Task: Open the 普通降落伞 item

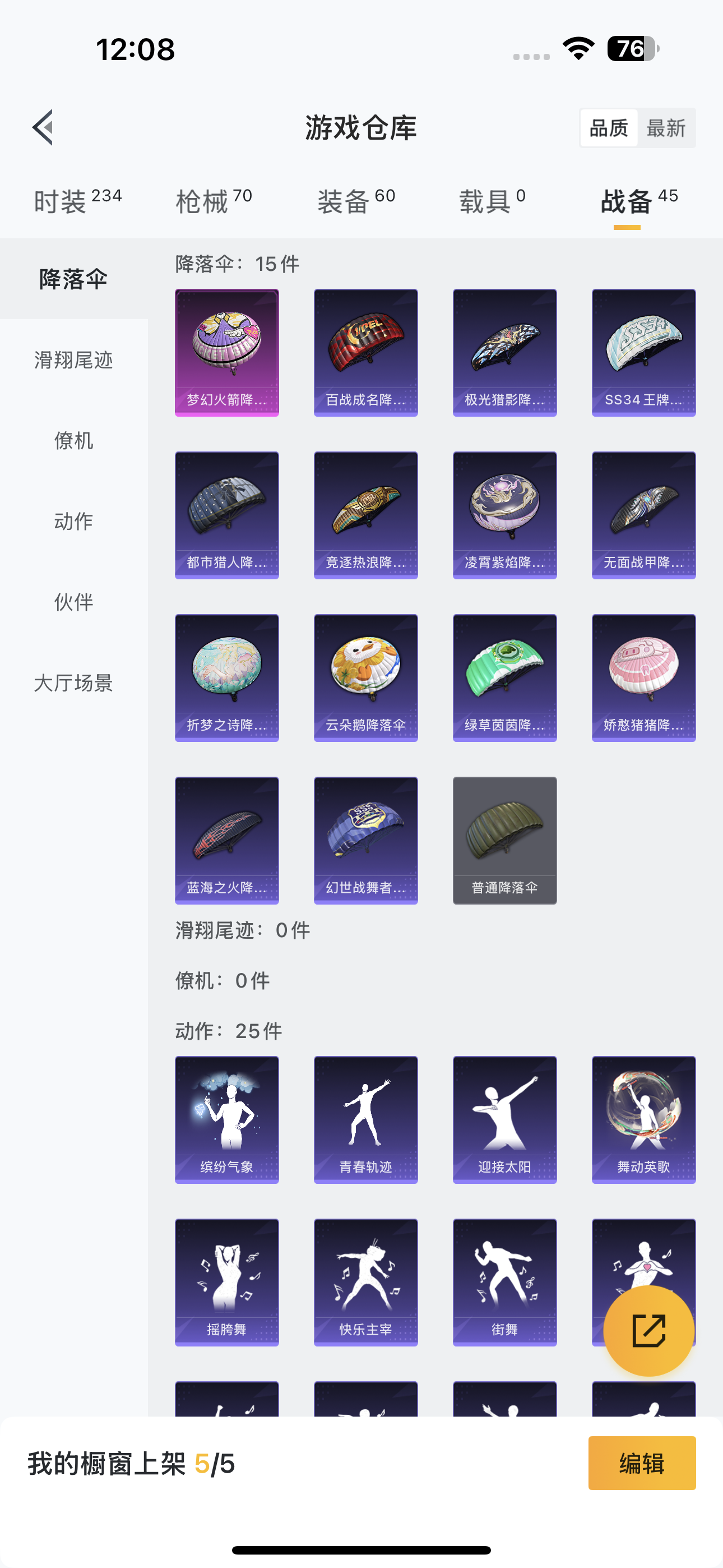Action: pyautogui.click(x=504, y=840)
